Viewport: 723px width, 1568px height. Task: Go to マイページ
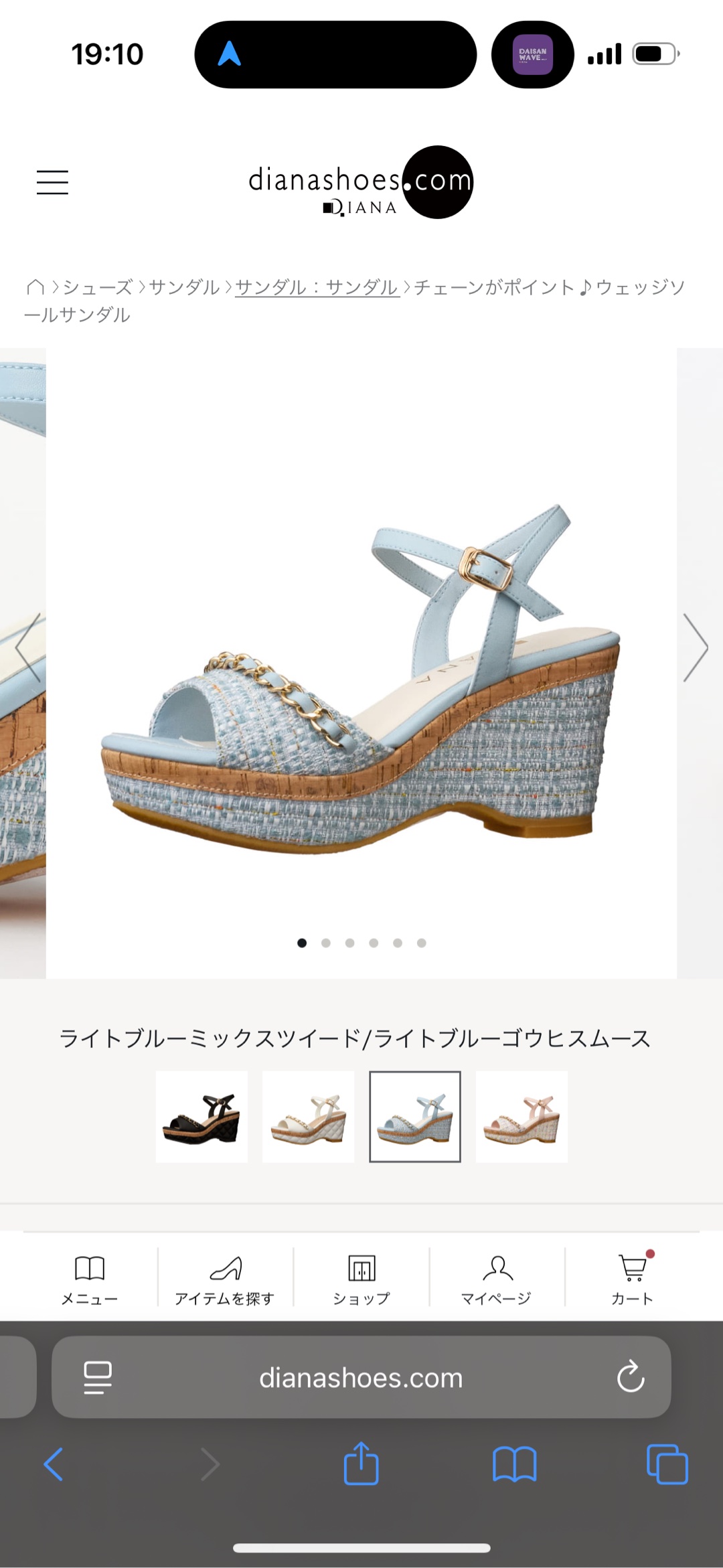pos(497,1279)
